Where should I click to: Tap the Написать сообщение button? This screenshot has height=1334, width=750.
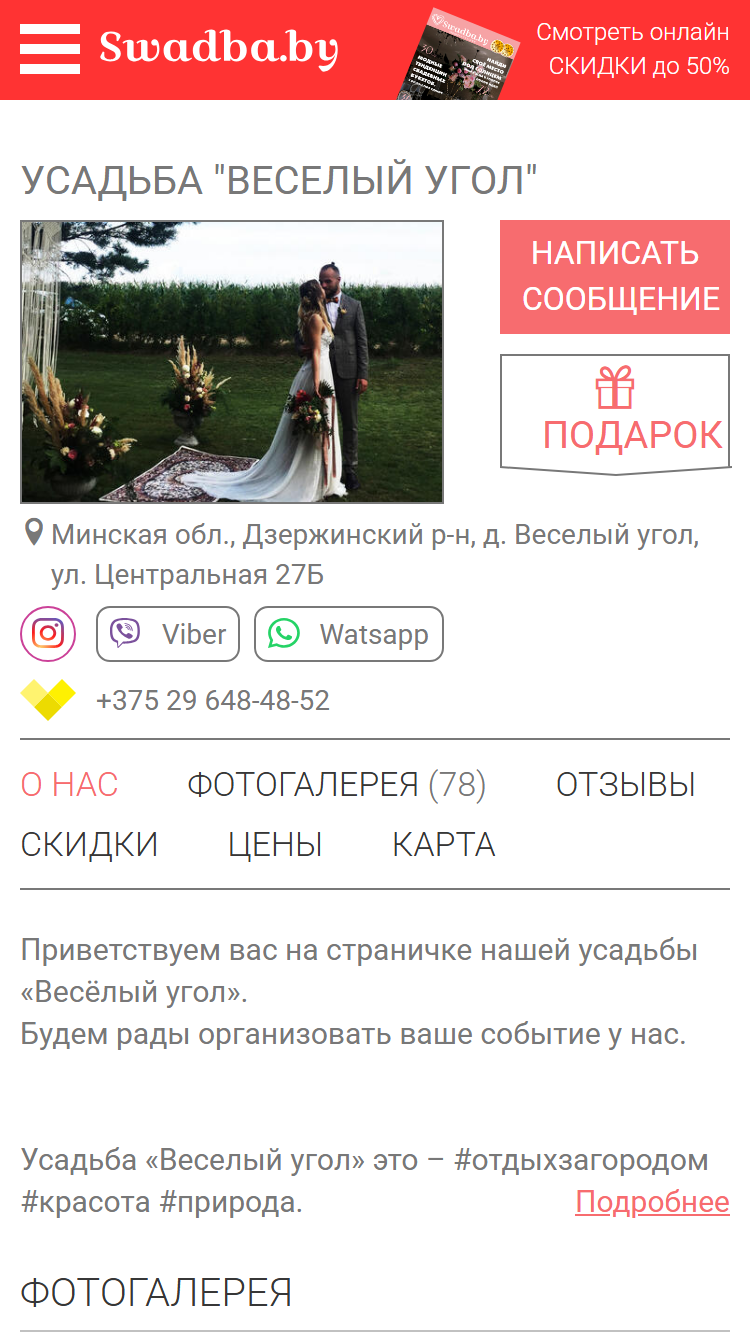point(615,277)
